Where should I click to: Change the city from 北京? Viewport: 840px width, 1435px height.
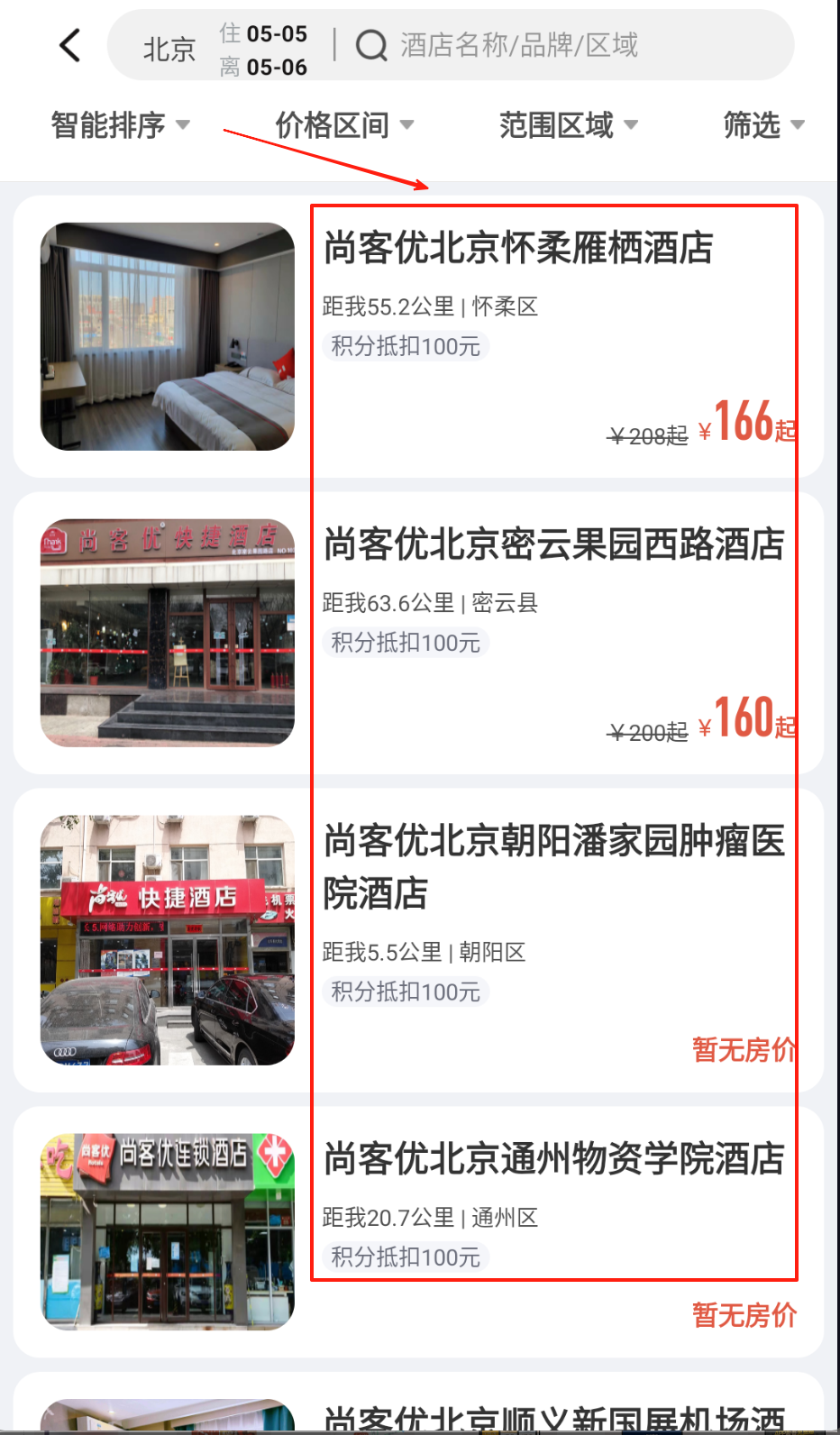[x=169, y=49]
